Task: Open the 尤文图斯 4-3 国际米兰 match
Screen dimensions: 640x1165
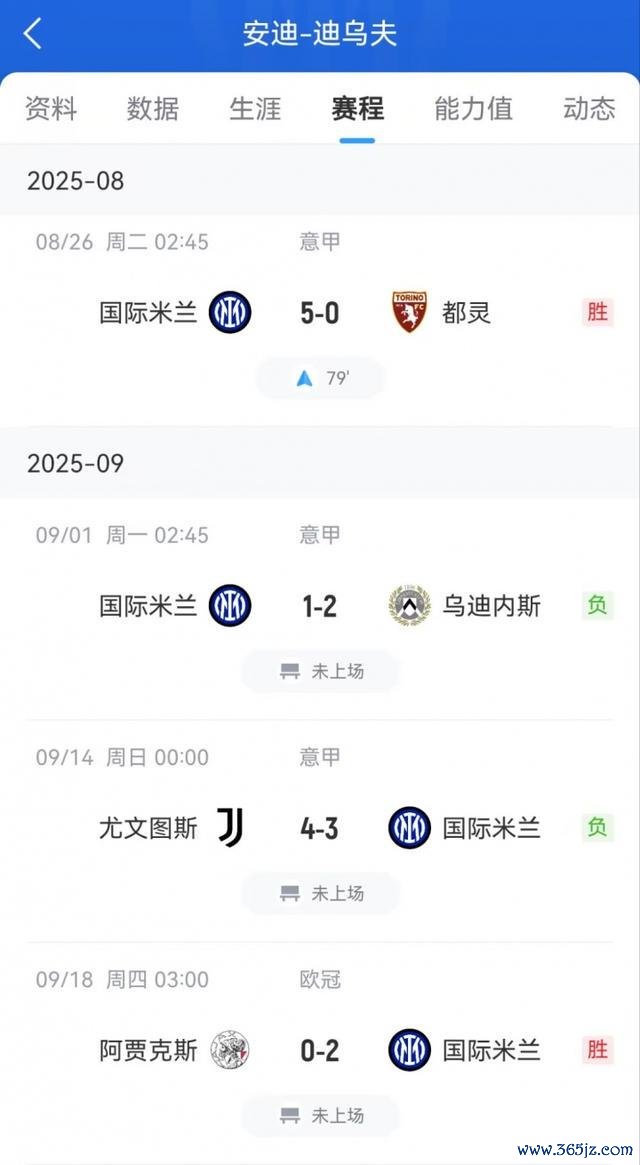Action: 319,828
